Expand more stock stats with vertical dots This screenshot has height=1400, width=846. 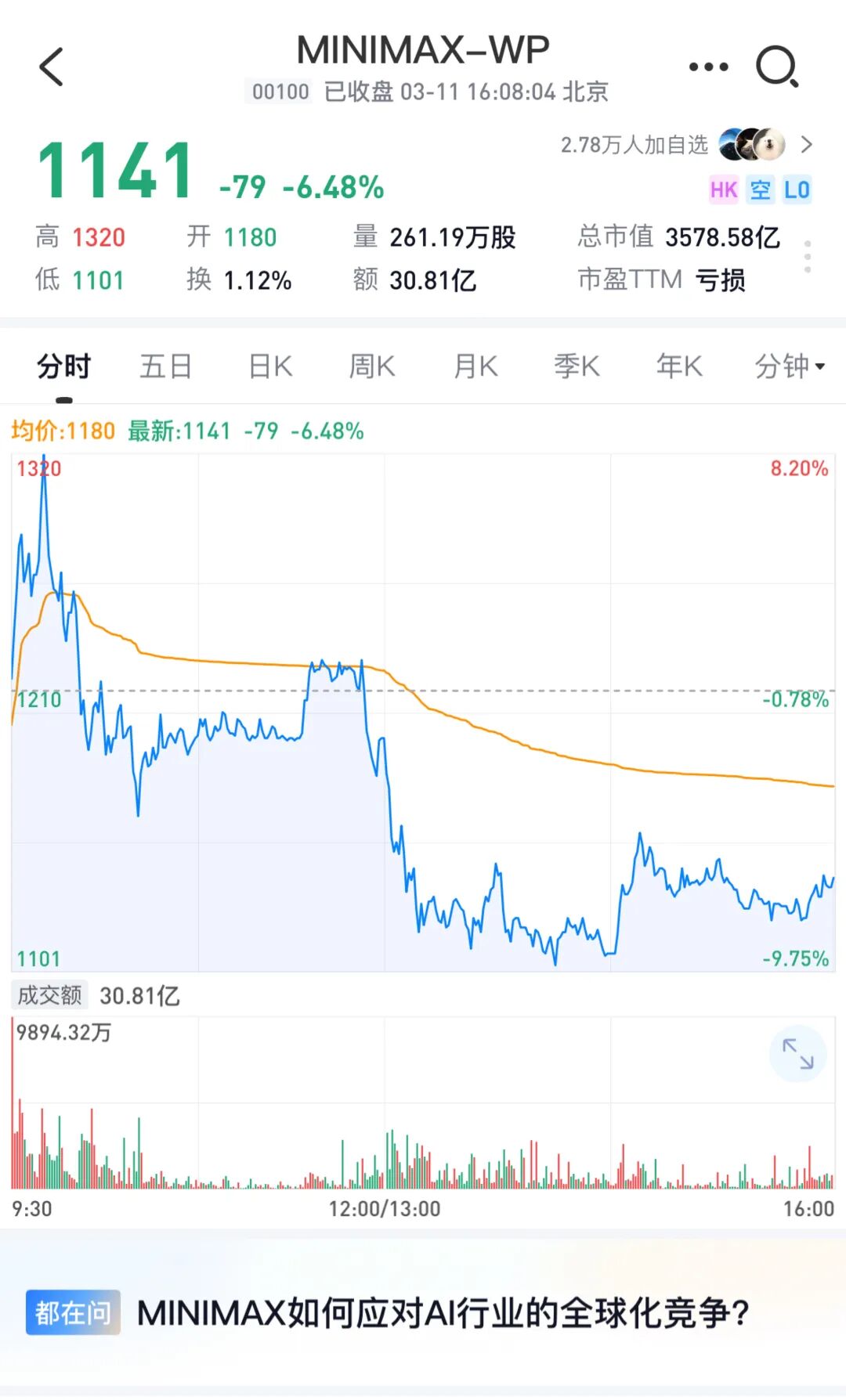(x=808, y=257)
